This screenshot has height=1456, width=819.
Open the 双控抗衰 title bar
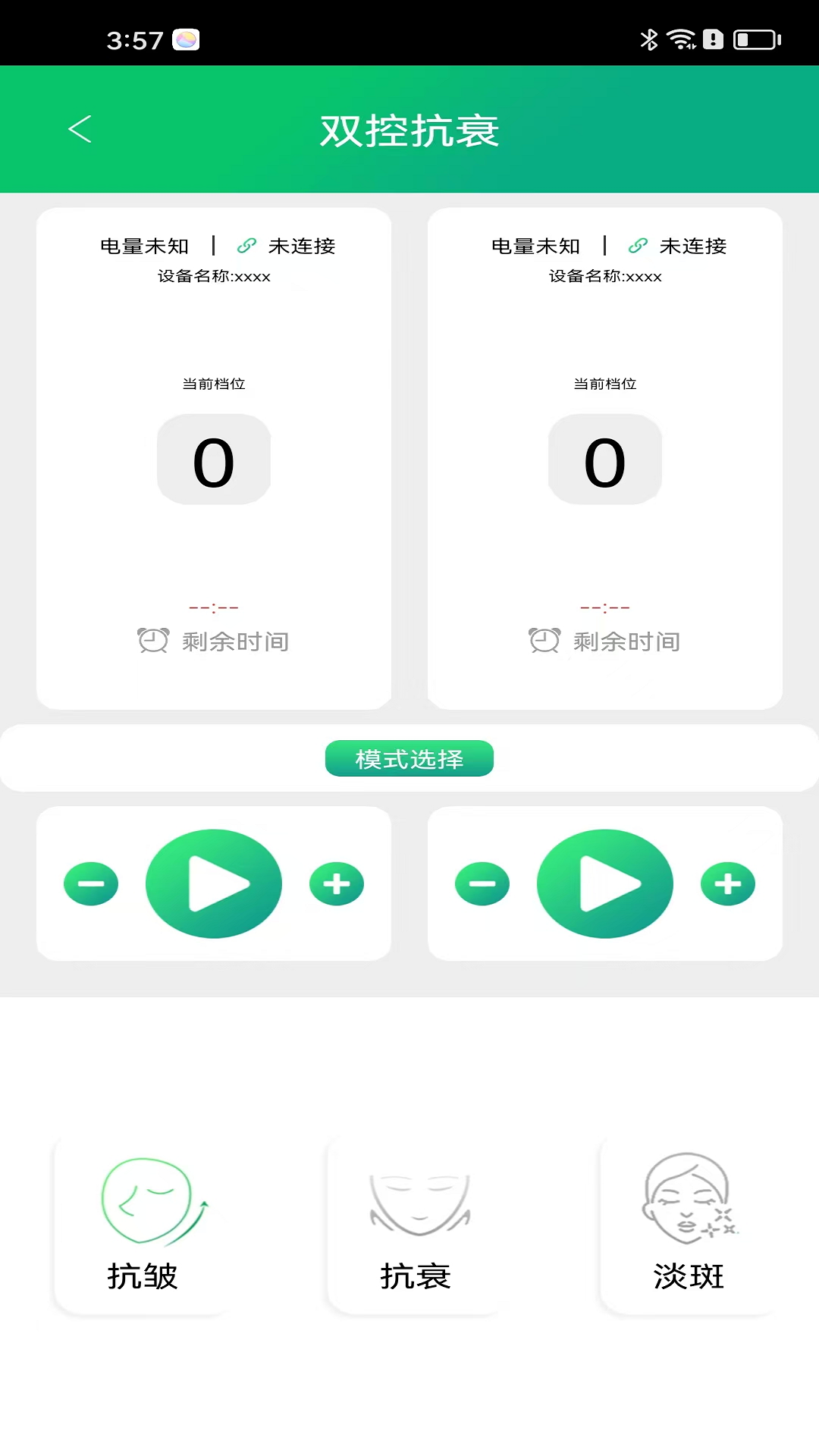tap(409, 129)
